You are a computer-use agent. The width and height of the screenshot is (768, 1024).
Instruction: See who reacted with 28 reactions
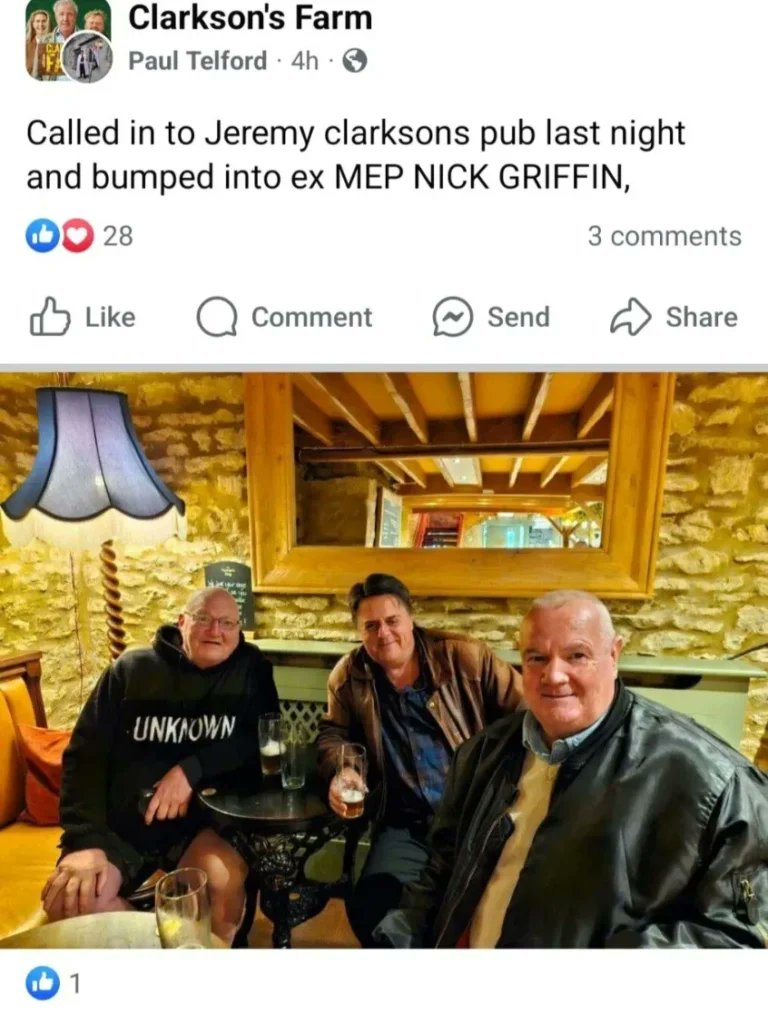(79, 236)
